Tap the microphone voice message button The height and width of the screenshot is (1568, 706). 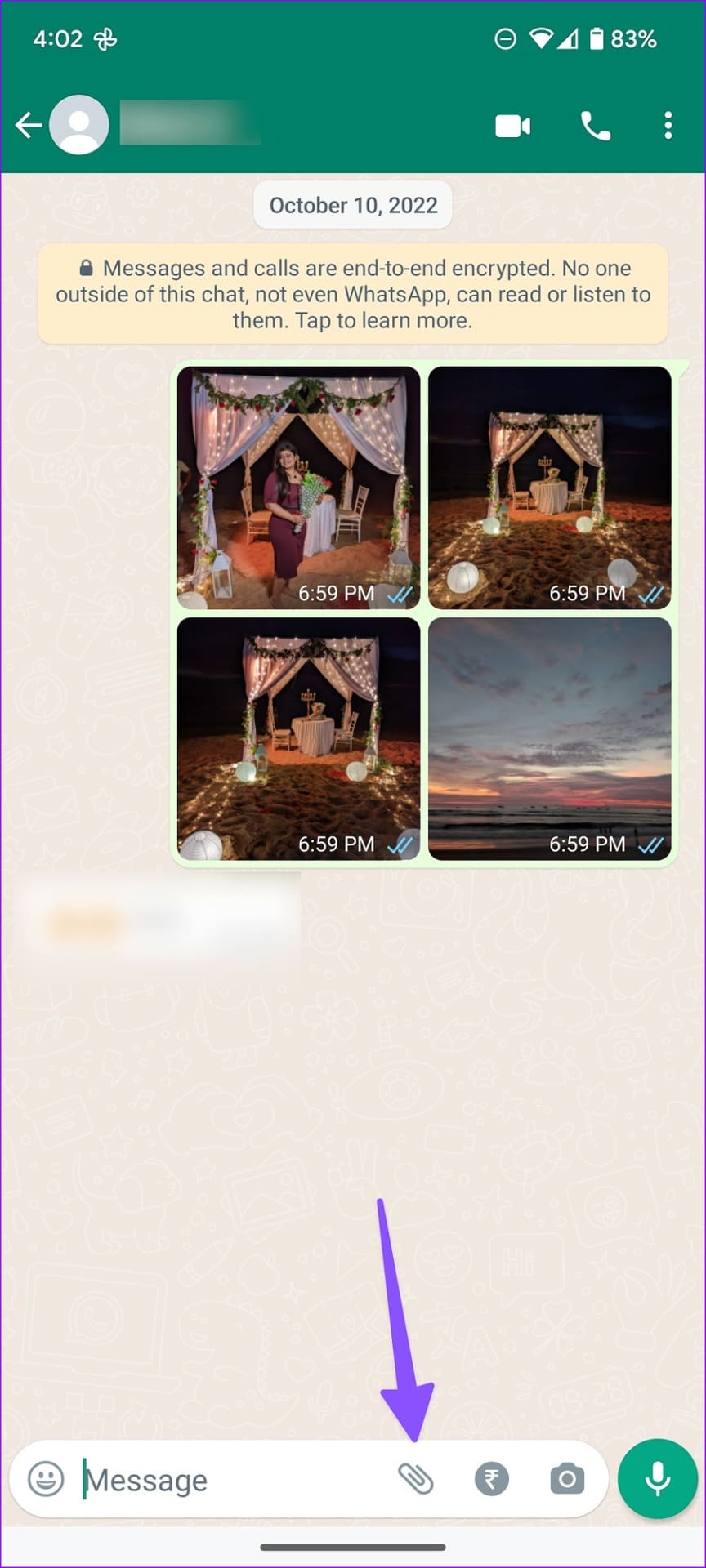point(658,1479)
